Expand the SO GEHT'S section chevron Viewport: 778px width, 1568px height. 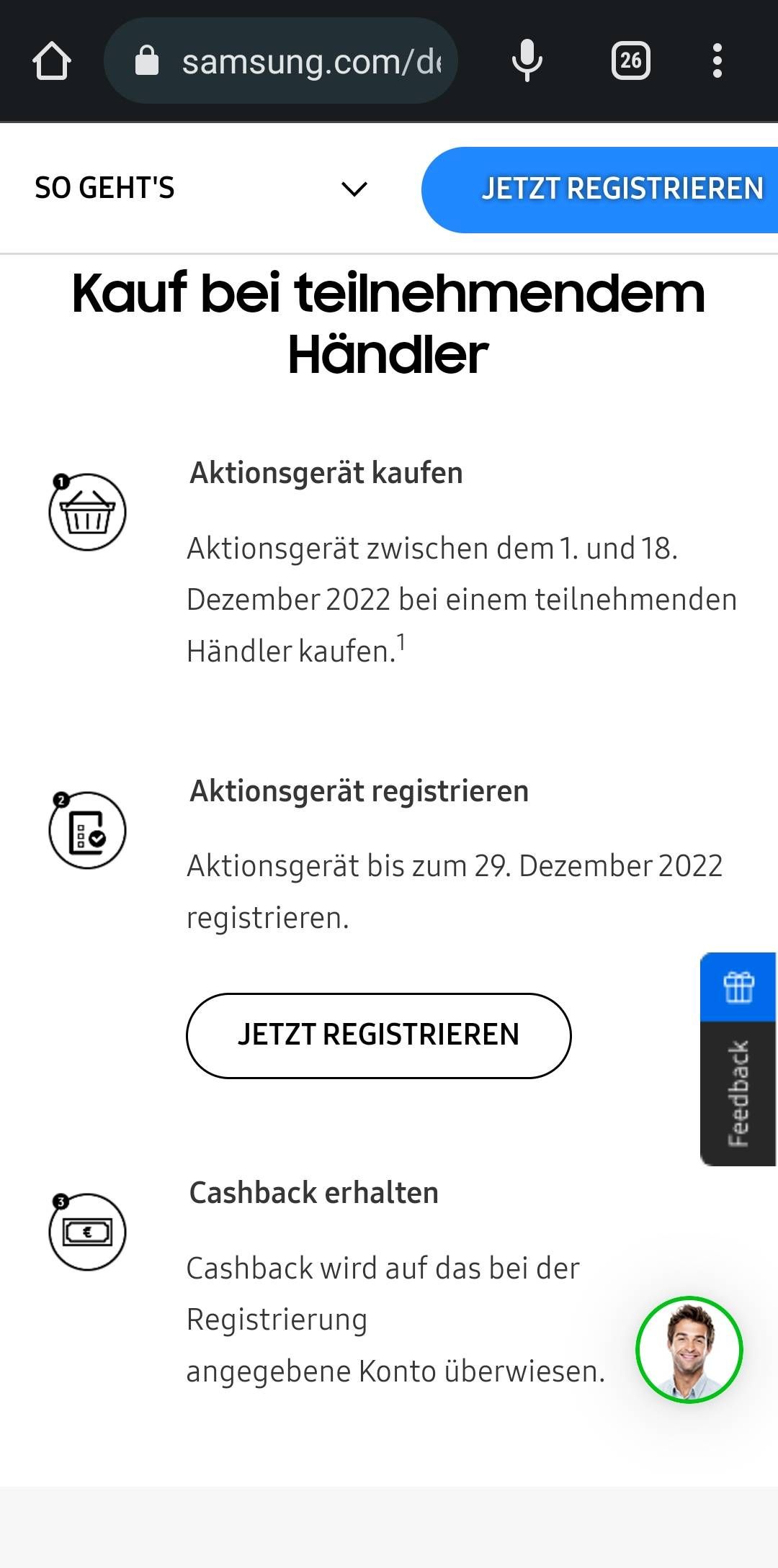click(x=352, y=189)
